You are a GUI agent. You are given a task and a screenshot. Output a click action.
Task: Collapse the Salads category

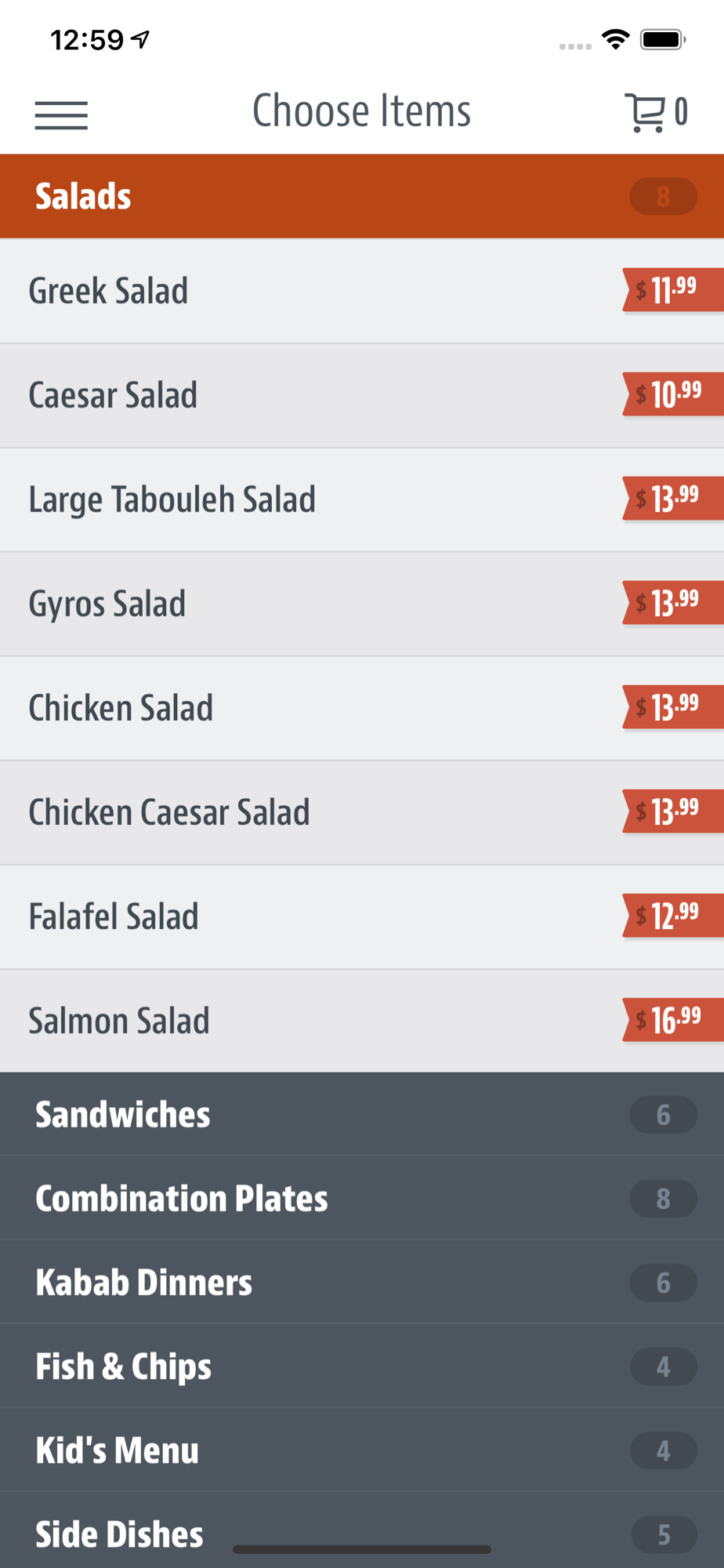[360, 196]
